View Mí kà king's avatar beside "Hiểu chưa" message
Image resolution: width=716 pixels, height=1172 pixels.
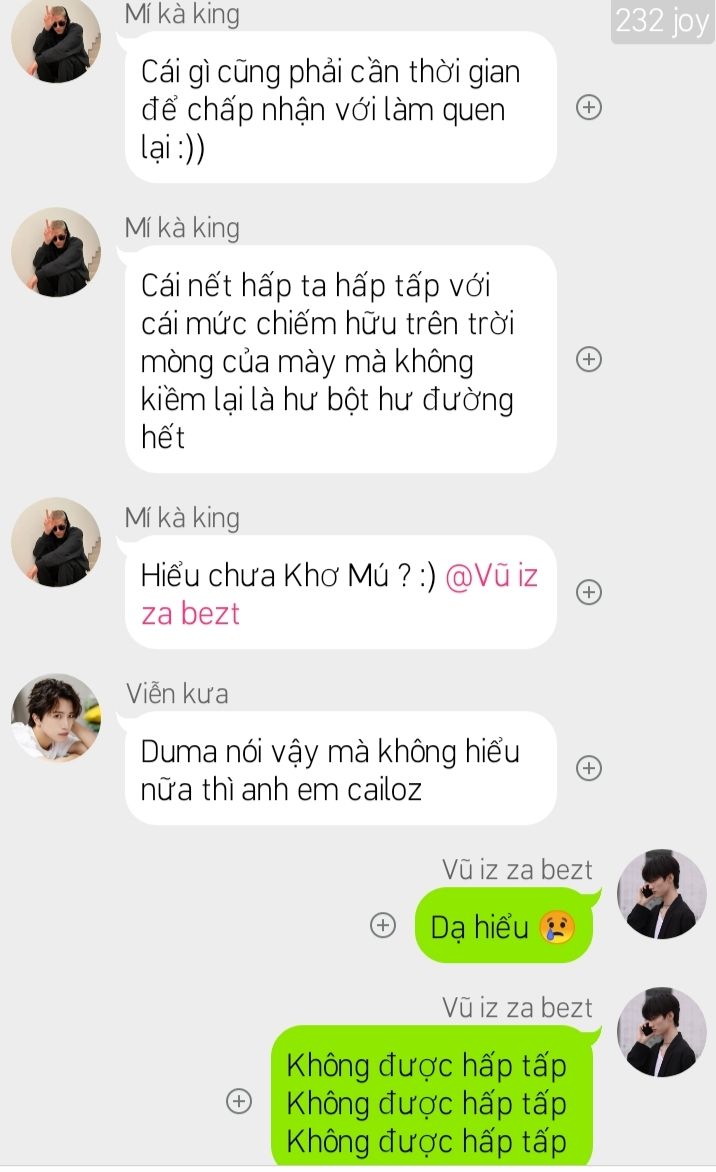(56, 542)
